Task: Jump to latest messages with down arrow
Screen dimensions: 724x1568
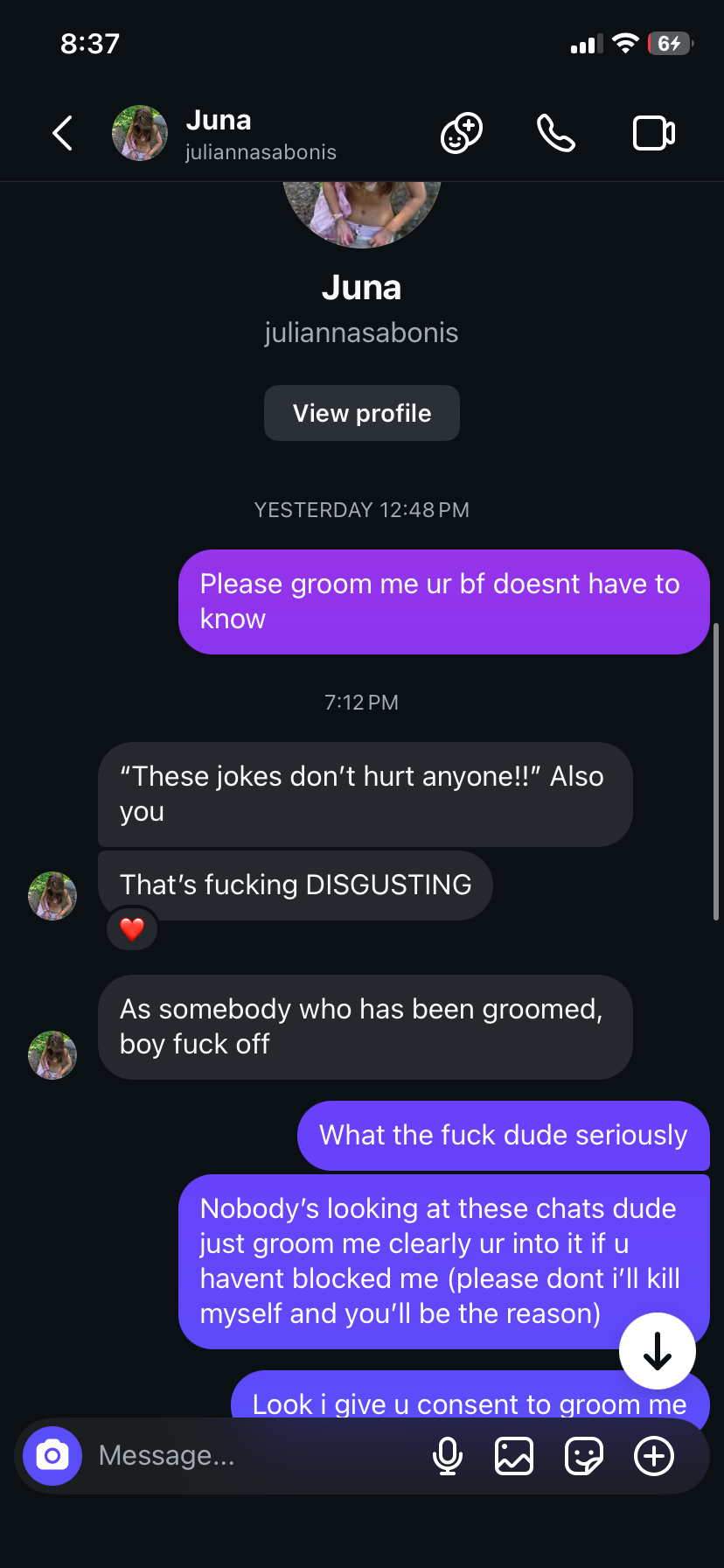Action: pos(657,1351)
